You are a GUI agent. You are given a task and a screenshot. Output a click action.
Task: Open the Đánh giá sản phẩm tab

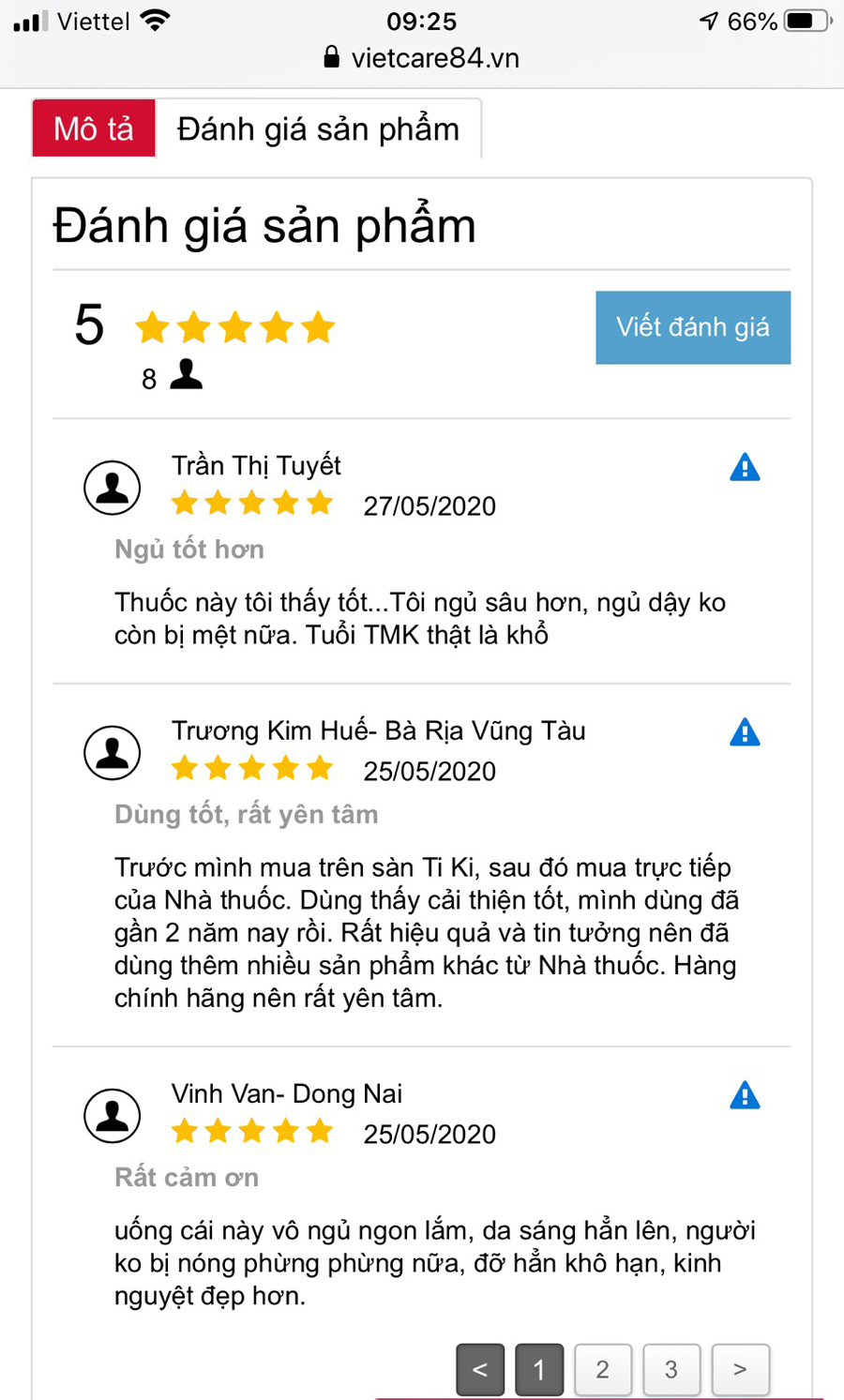click(x=318, y=128)
